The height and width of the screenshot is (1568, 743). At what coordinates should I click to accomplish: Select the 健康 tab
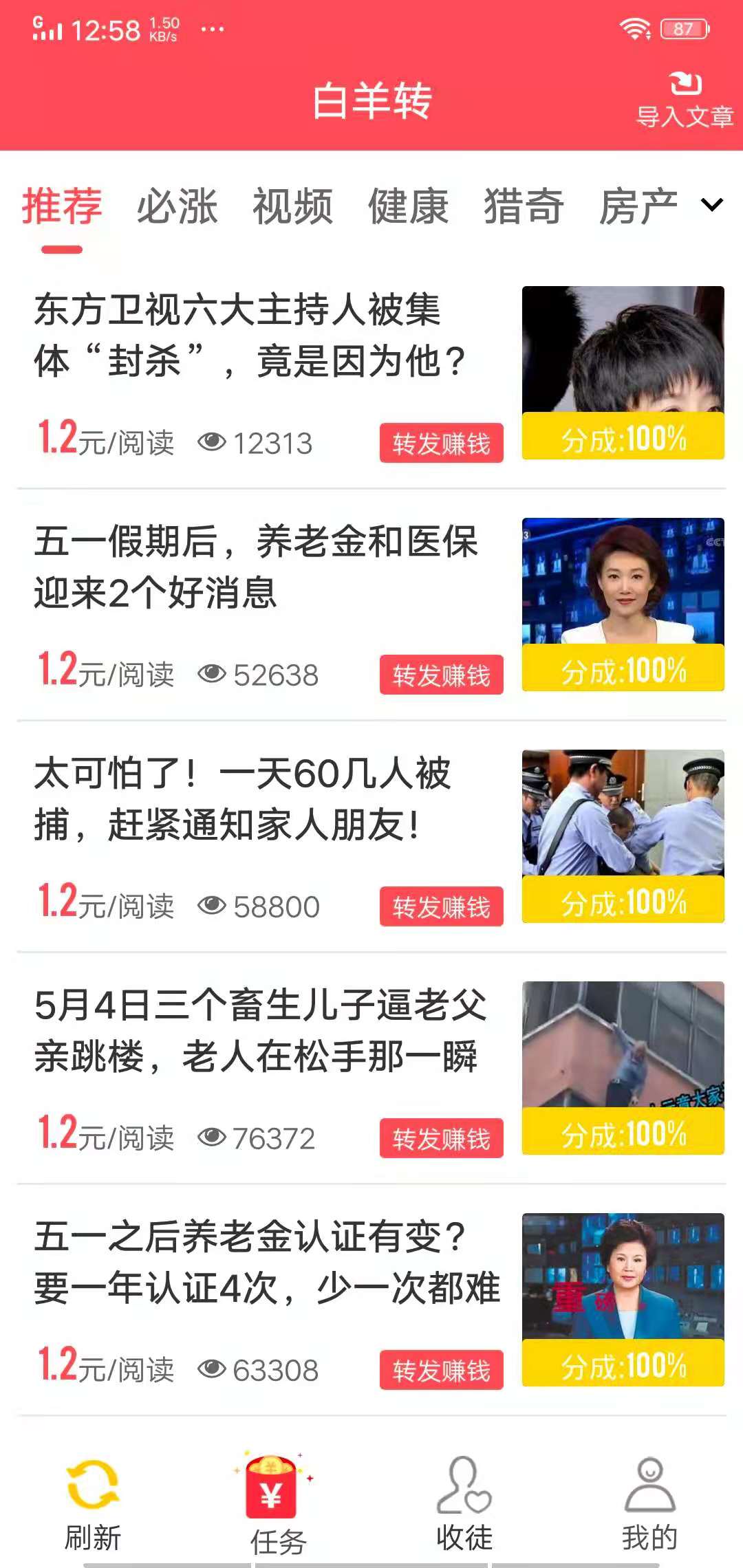[409, 206]
